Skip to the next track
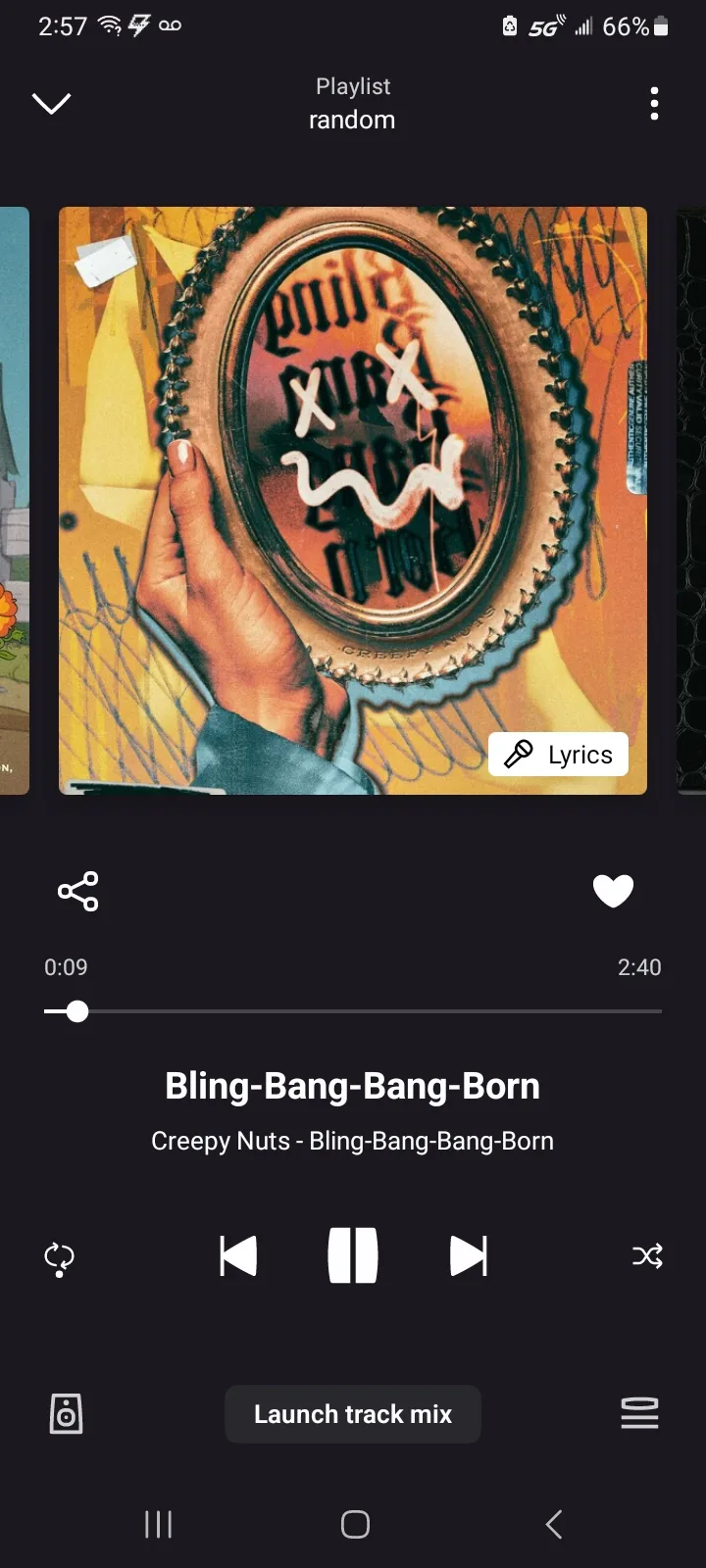Screen dimensions: 706x1568 468,1255
